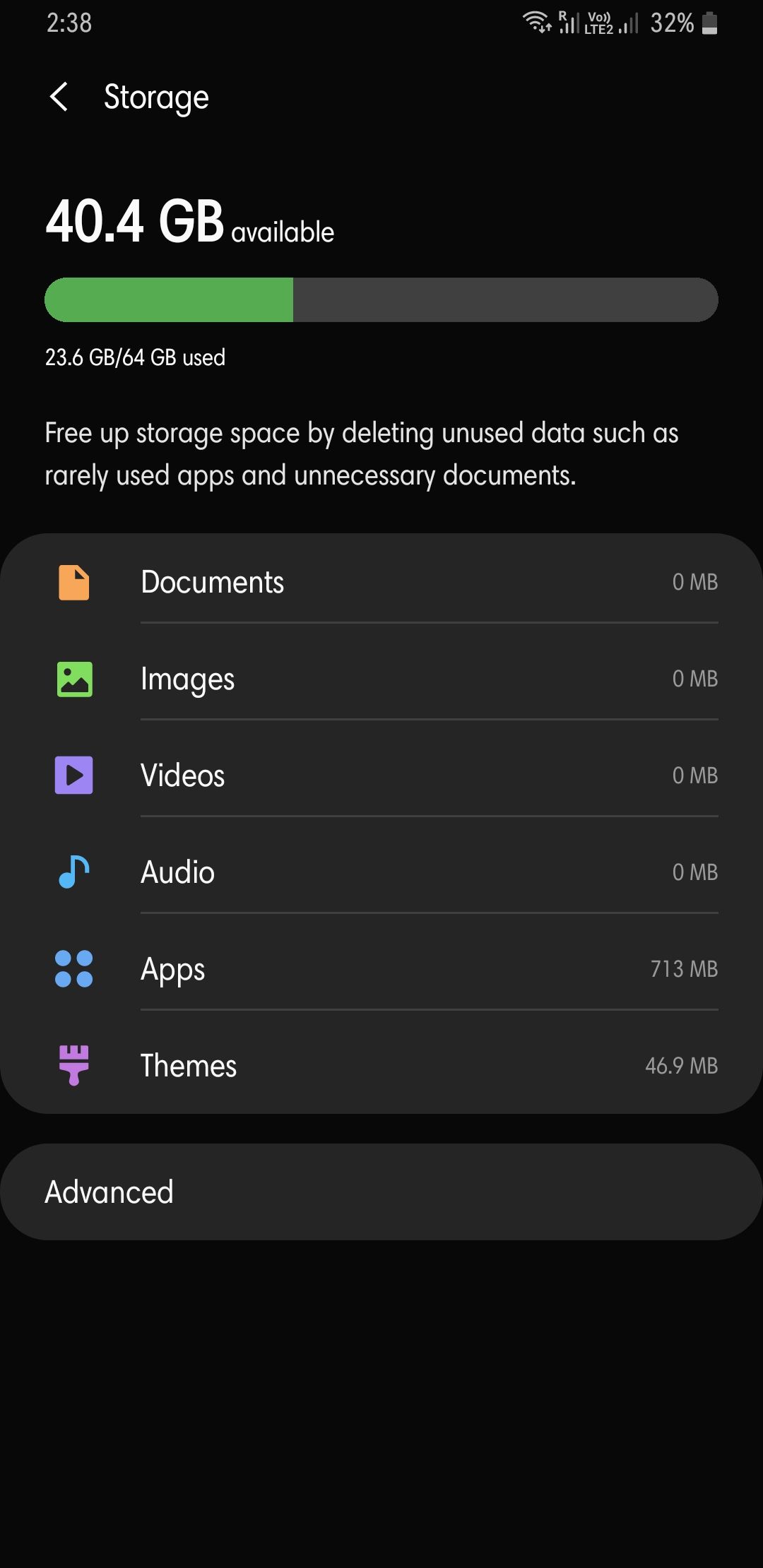Image resolution: width=763 pixels, height=1568 pixels.
Task: View Videos storage details
Action: pyautogui.click(x=381, y=776)
